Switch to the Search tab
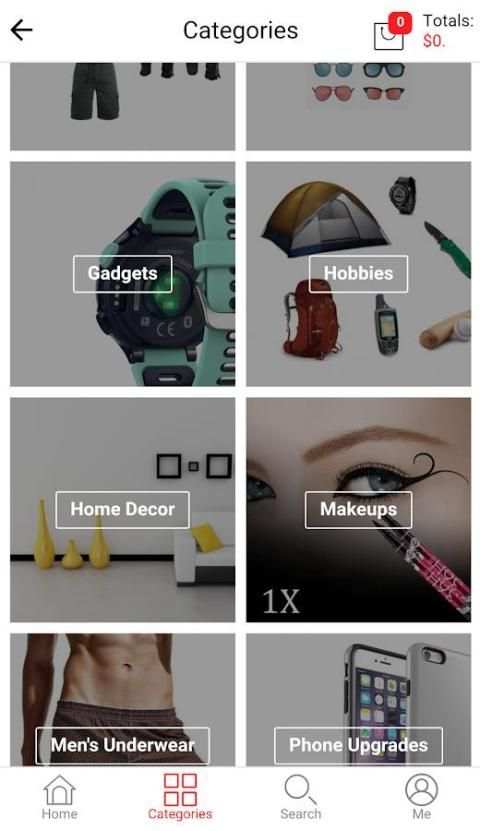The height and width of the screenshot is (831, 480). pos(300,797)
